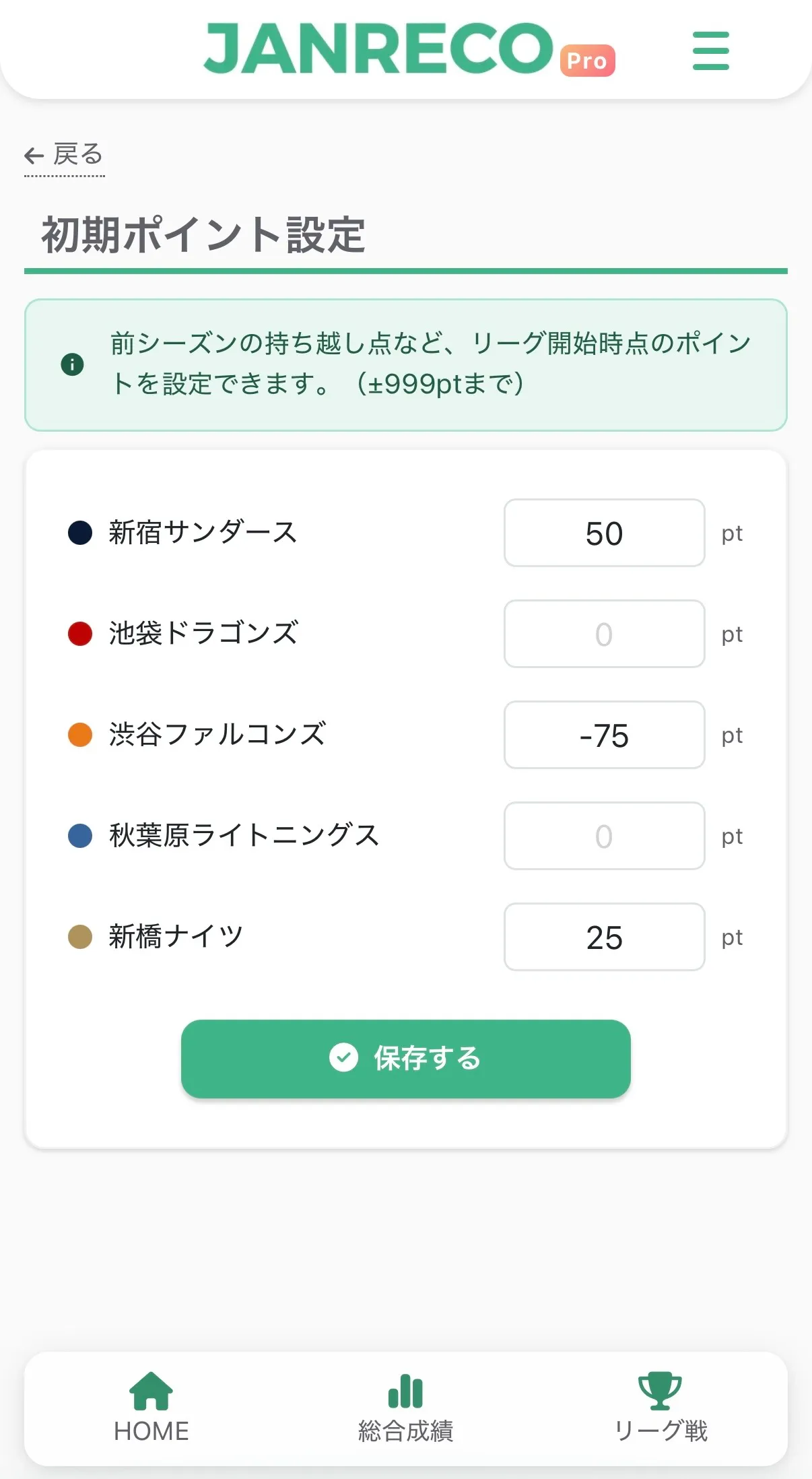Screen dimensions: 812x1479
Task: Switch to the 総合成績 tab
Action: pyautogui.click(x=405, y=1408)
